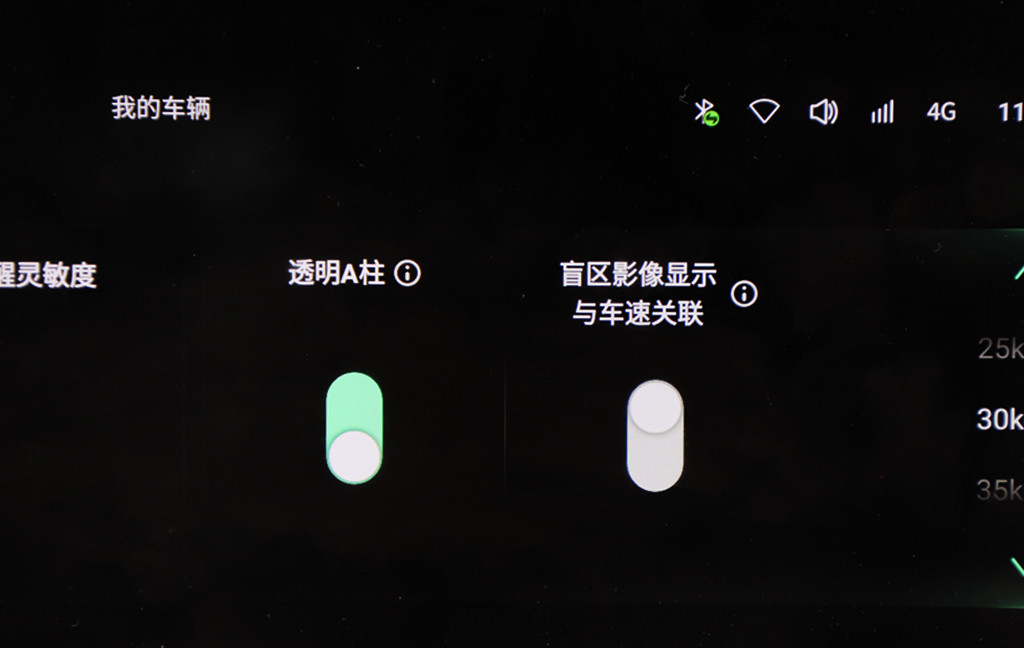Select the 25k speed option
1024x648 pixels.
[1000, 349]
